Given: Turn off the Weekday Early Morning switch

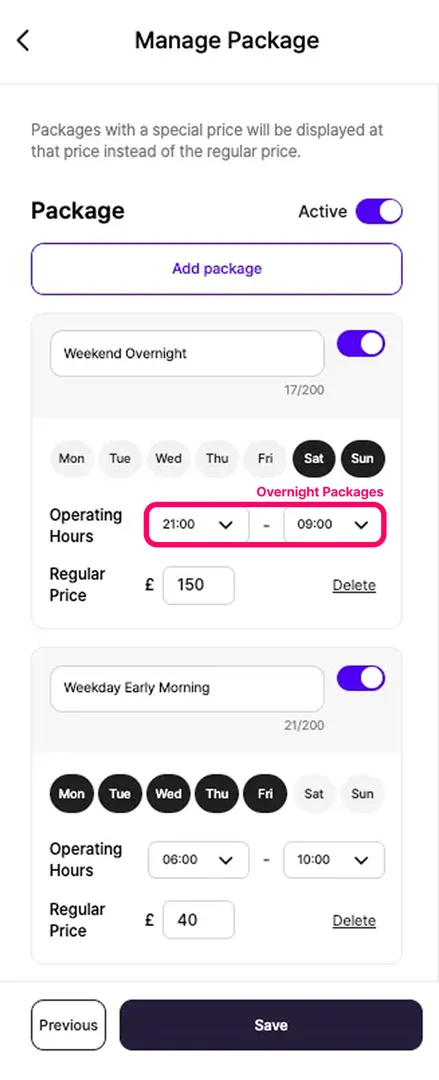Looking at the screenshot, I should [x=361, y=678].
